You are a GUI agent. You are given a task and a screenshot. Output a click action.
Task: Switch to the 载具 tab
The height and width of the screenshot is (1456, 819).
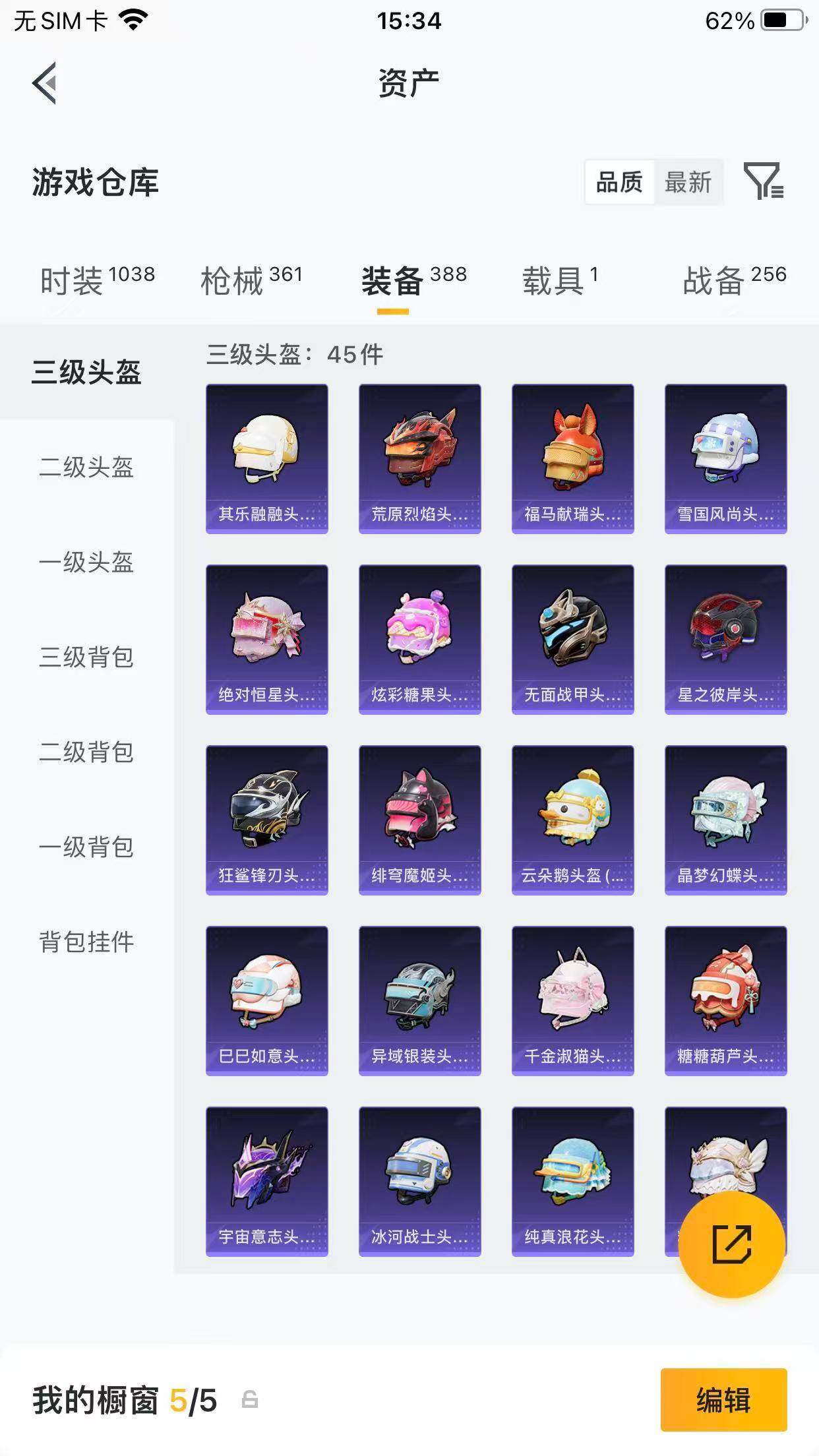pyautogui.click(x=560, y=280)
